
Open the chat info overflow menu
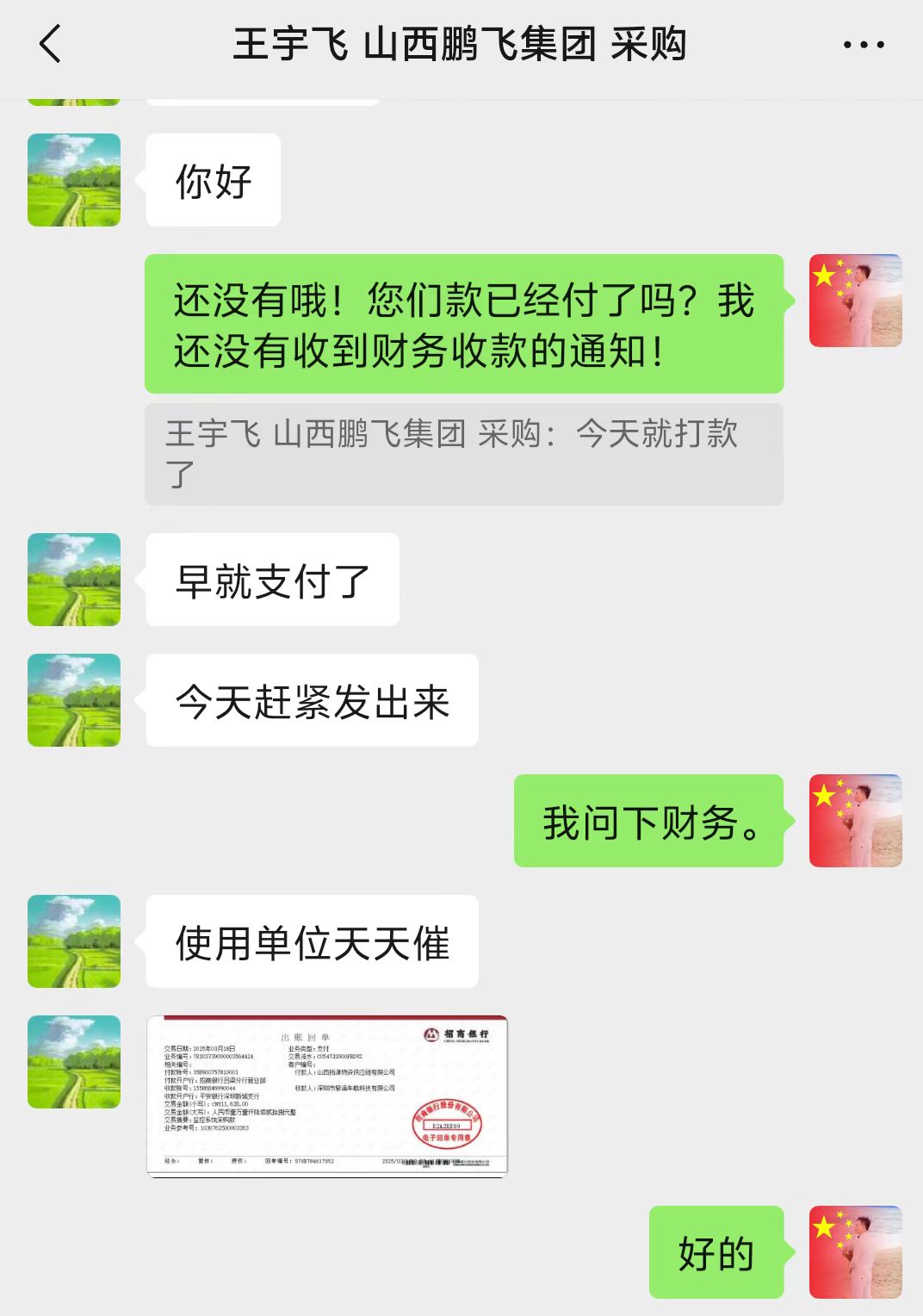click(863, 45)
